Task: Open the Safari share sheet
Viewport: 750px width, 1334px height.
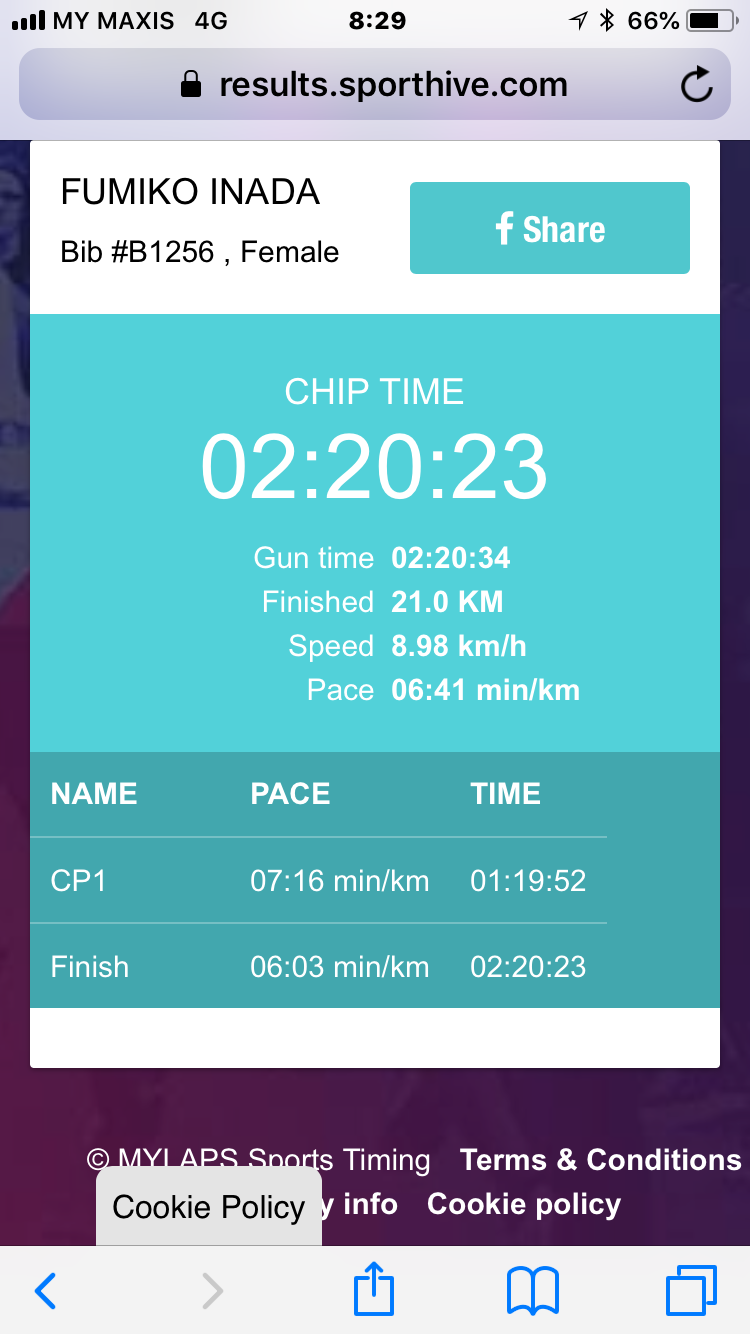Action: coord(374,1288)
